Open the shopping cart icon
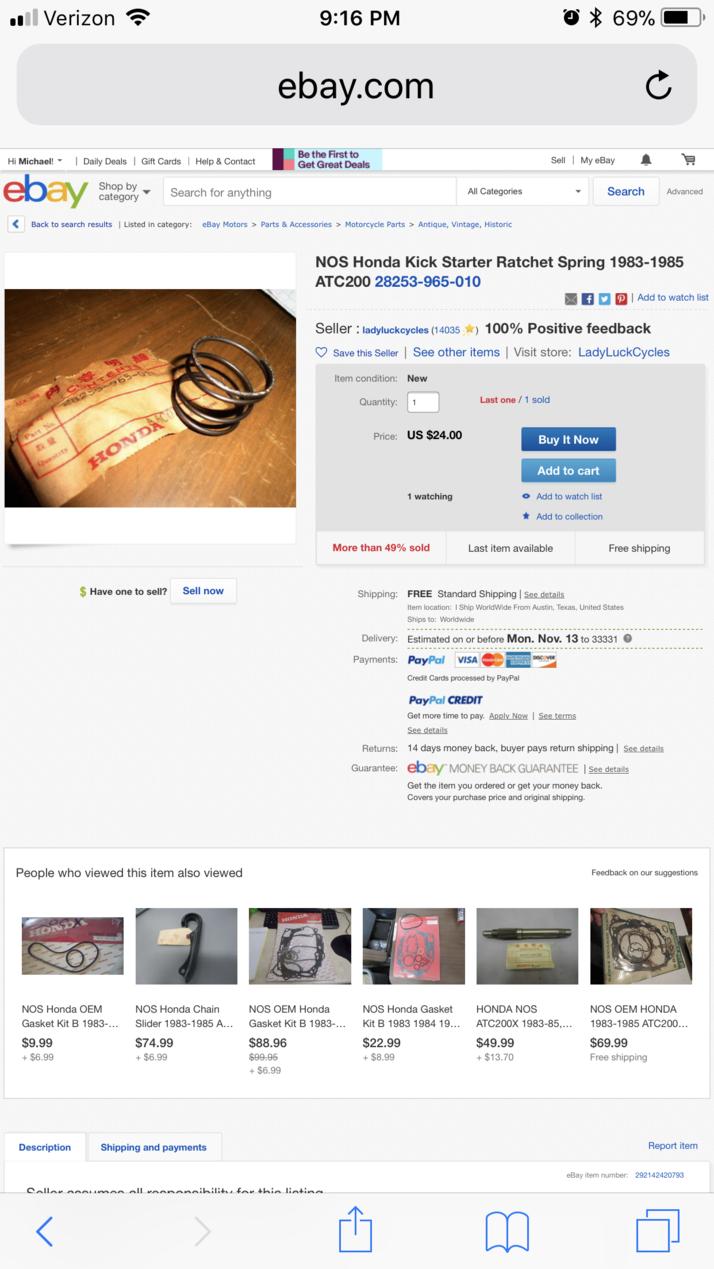 (x=688, y=160)
